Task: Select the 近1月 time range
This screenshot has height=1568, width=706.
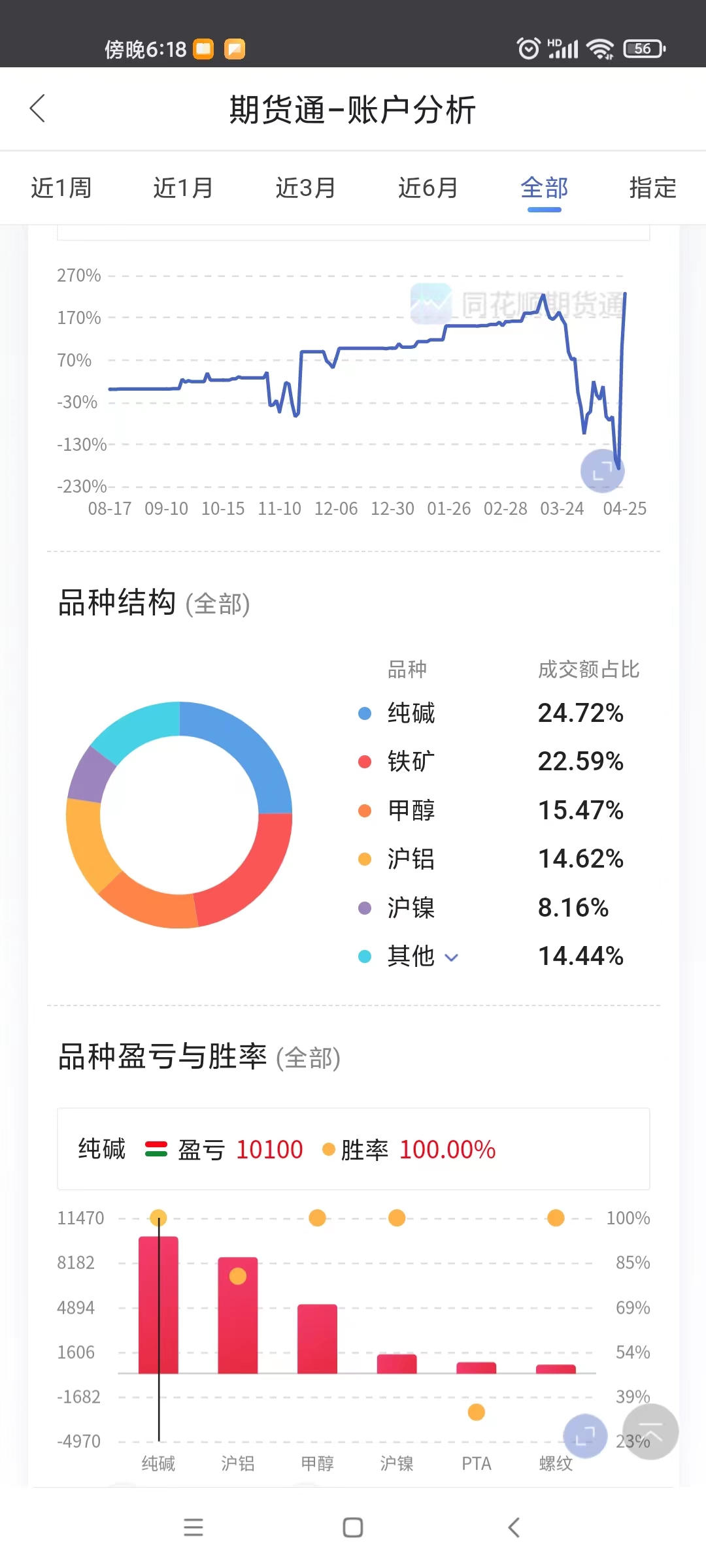Action: point(183,188)
